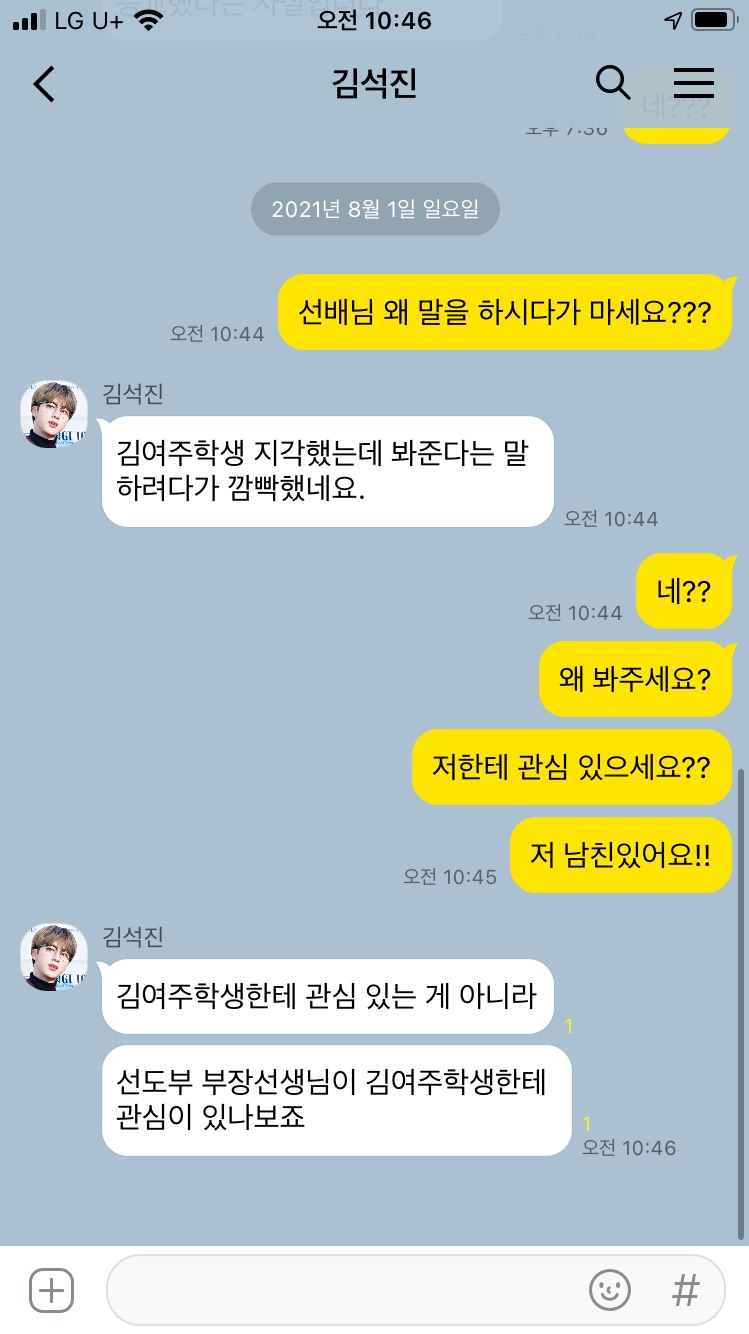Search within this chat
The image size is (749, 1334).
pyautogui.click(x=612, y=83)
